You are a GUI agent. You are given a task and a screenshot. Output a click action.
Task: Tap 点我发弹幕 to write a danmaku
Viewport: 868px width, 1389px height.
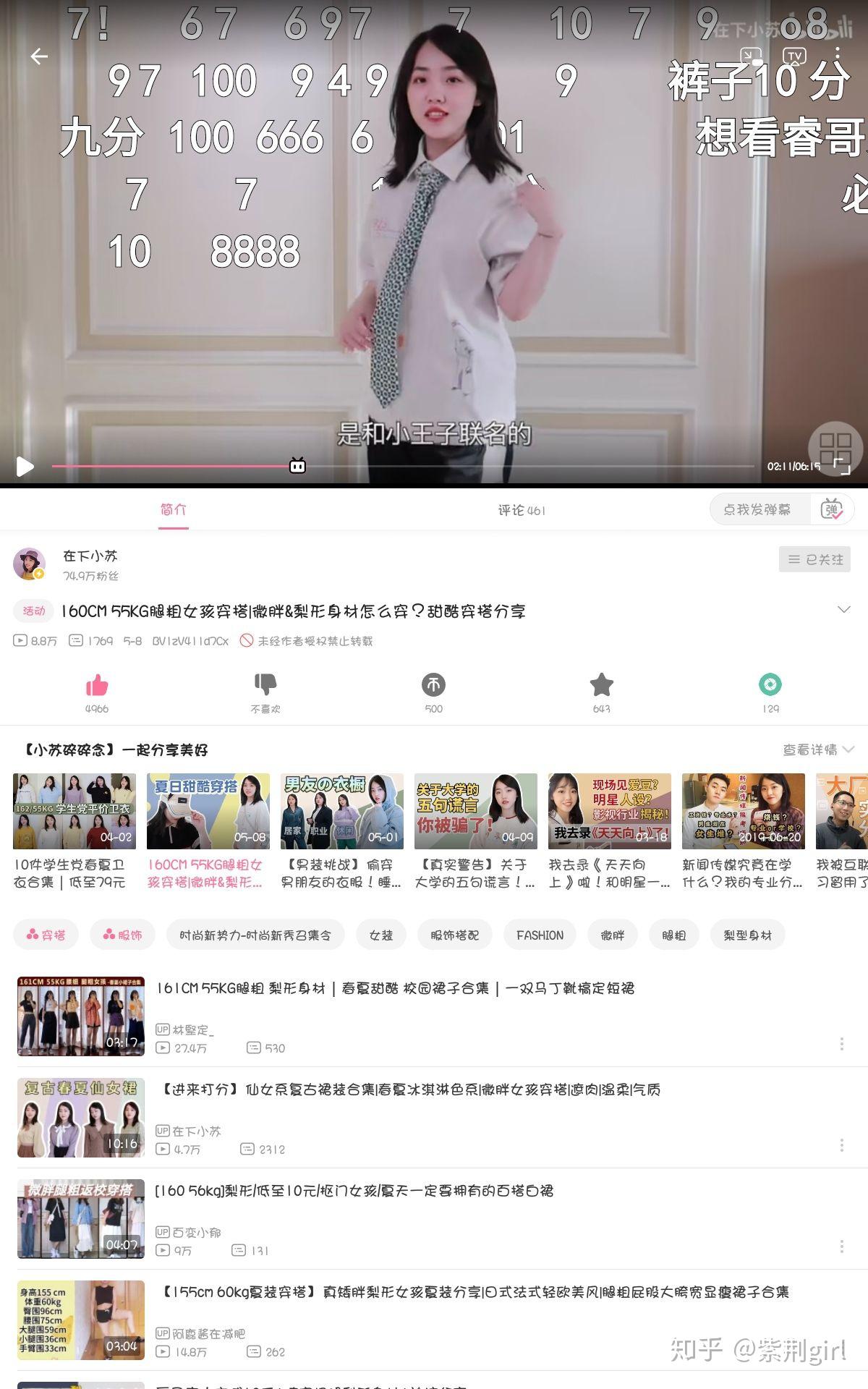click(757, 509)
